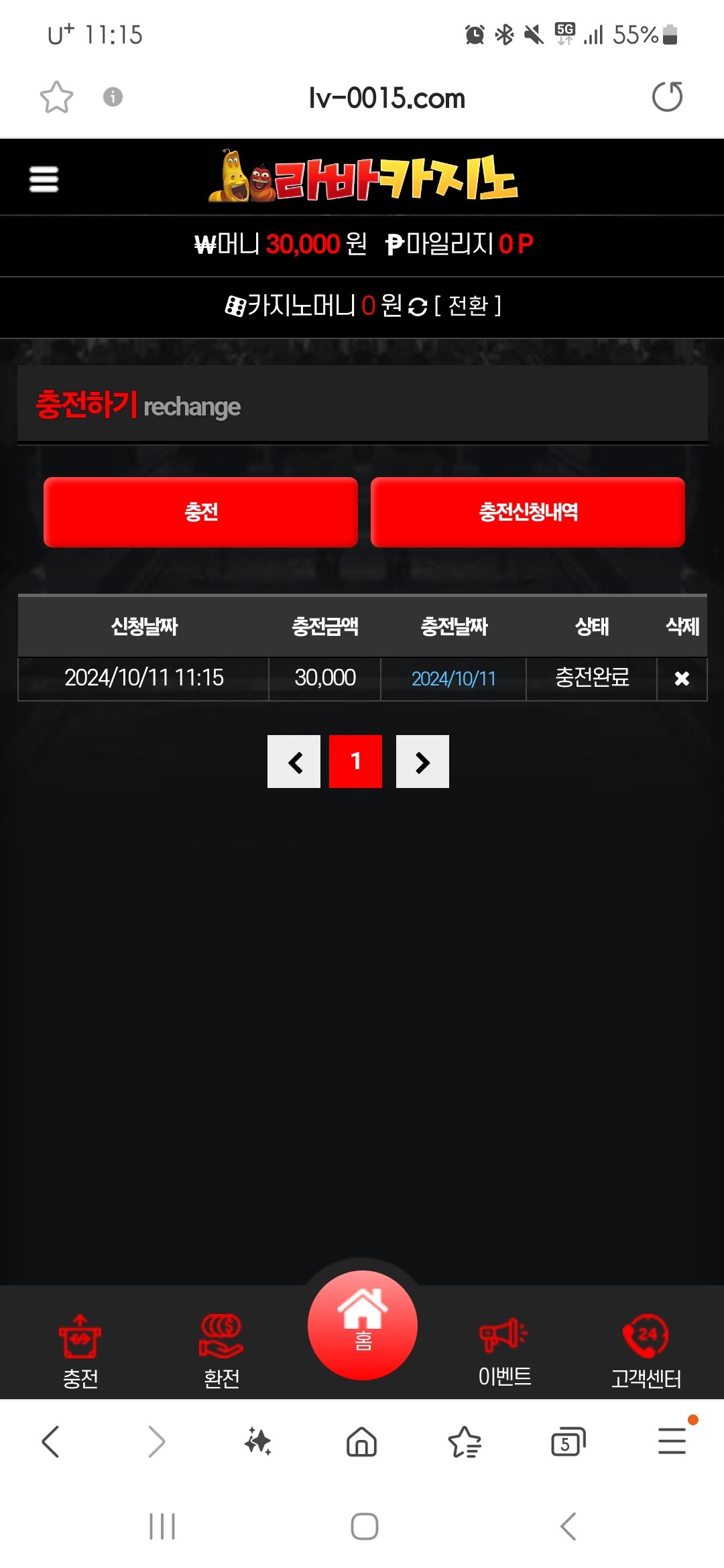Open browser tabs switcher

coord(568,1442)
